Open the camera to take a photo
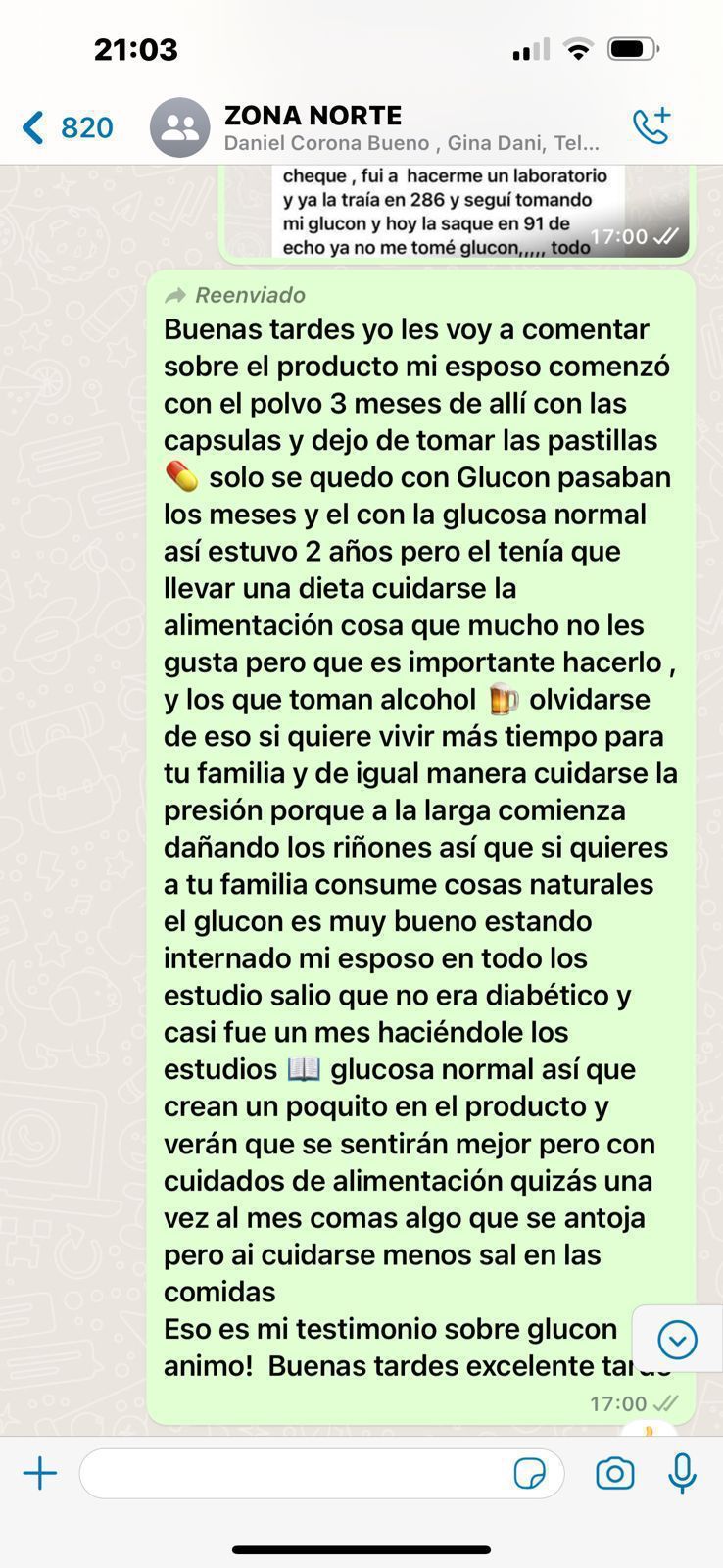723x1568 pixels. [x=614, y=1473]
